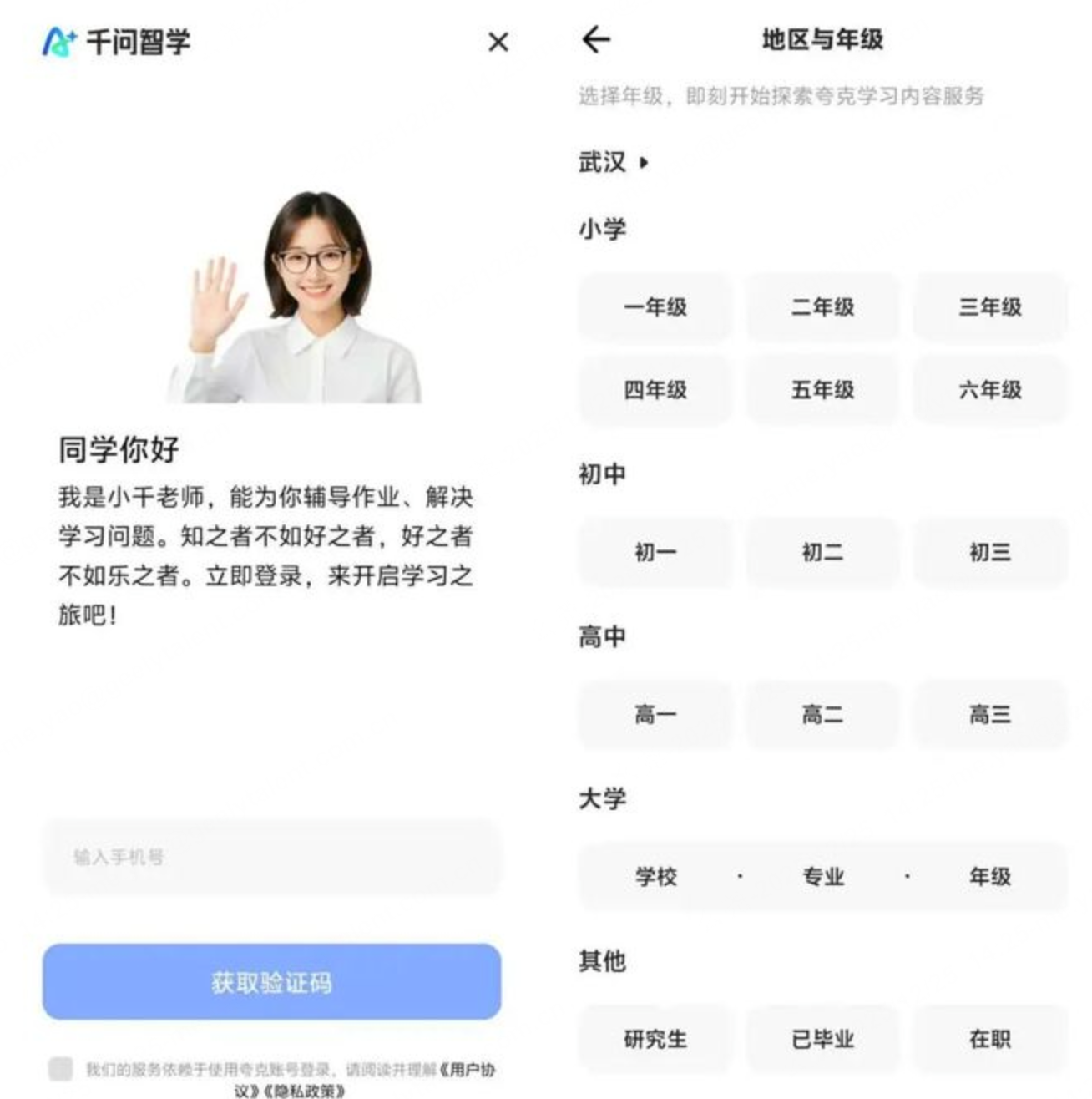Viewport: 1092px width, 1099px height.
Task: Check the user agreement checkbox
Action: pos(60,1068)
